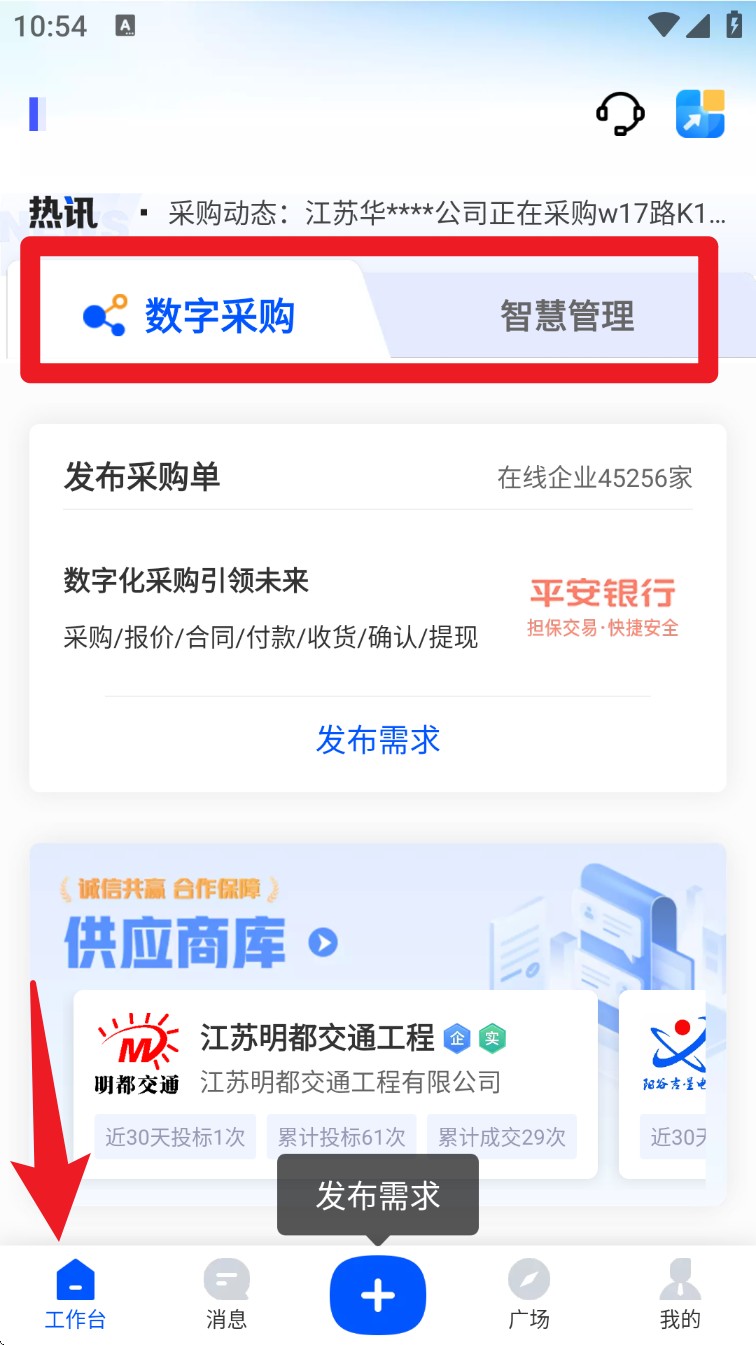Tap the blue plus publish button
The image size is (756, 1345).
tap(378, 1296)
